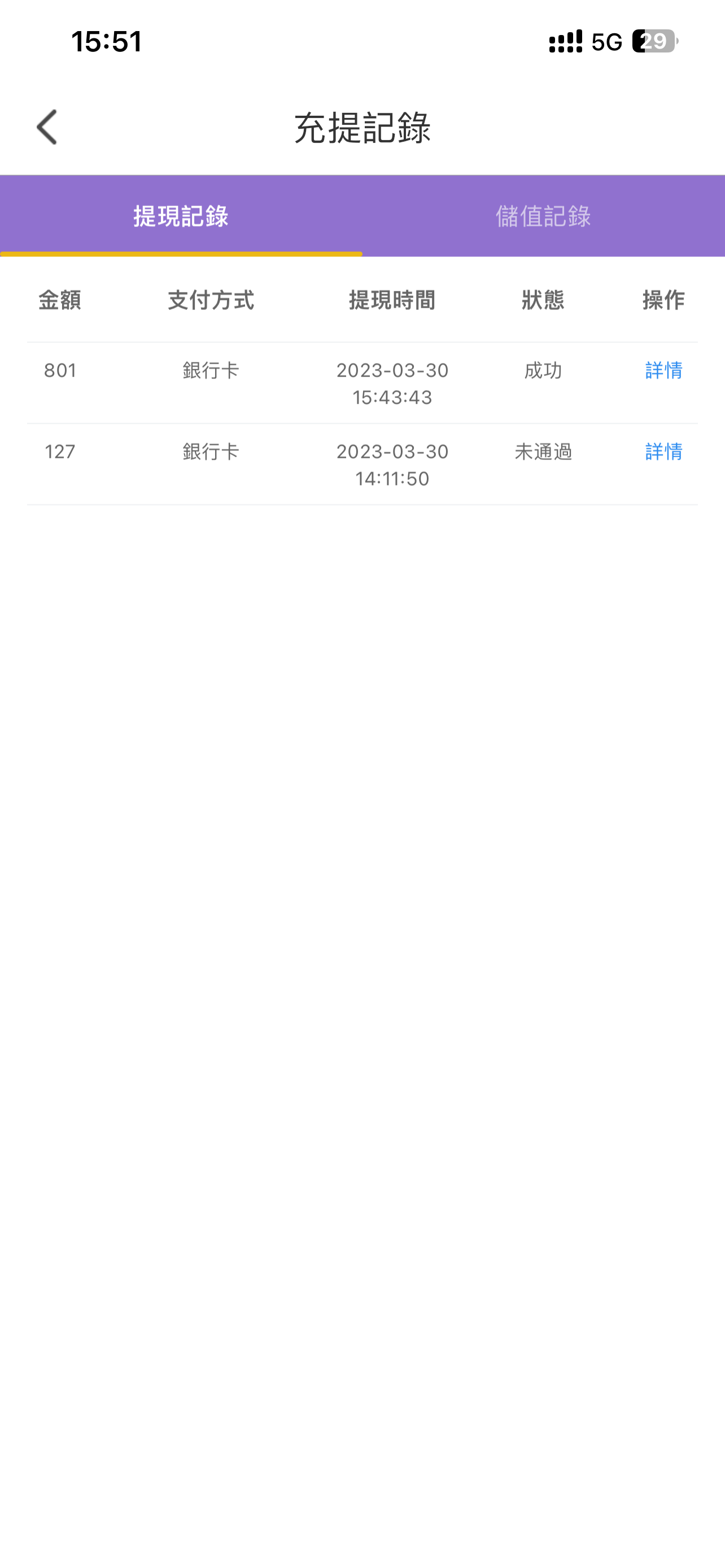The width and height of the screenshot is (725, 1568).
Task: Tap the 銀行卡 payment method of row 801
Action: click(x=211, y=370)
